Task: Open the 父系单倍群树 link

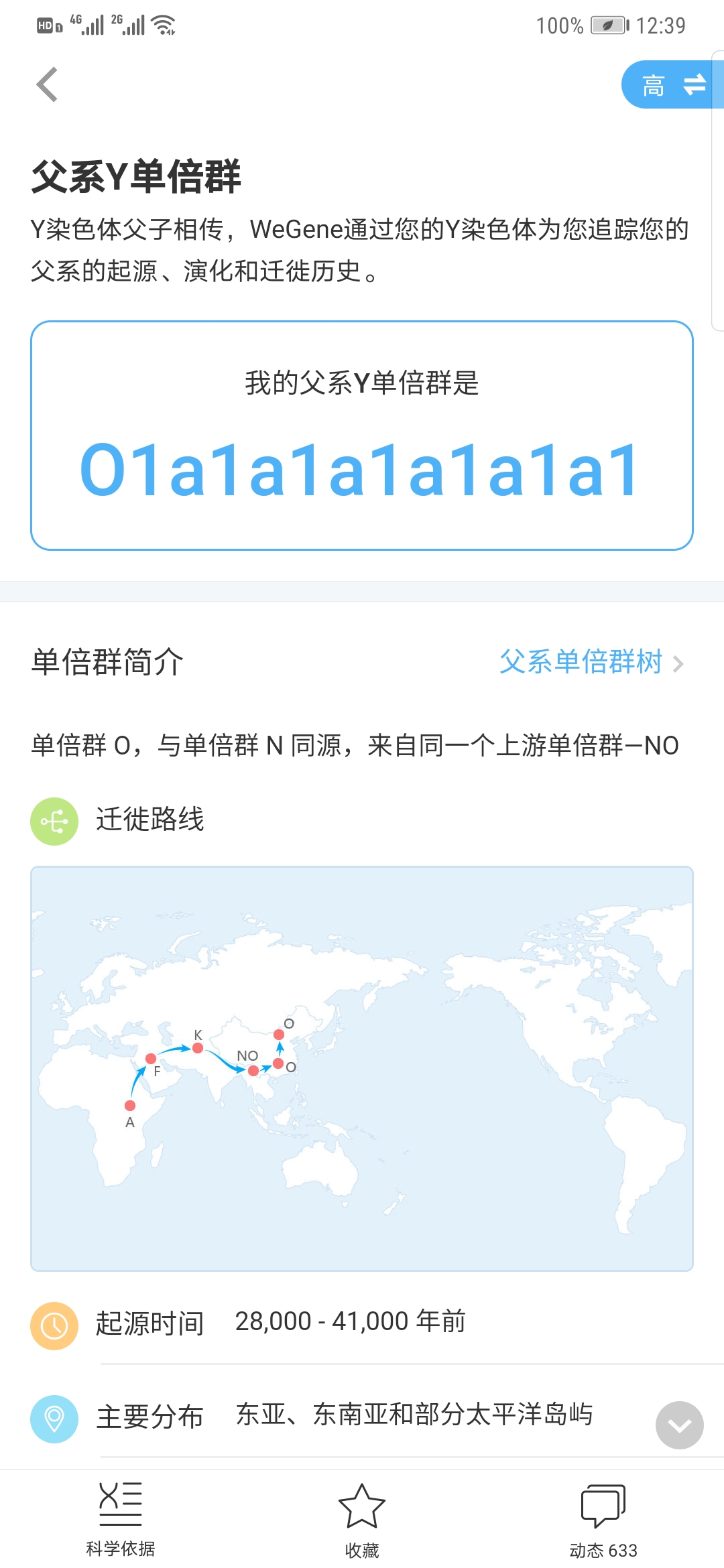Action: click(591, 662)
